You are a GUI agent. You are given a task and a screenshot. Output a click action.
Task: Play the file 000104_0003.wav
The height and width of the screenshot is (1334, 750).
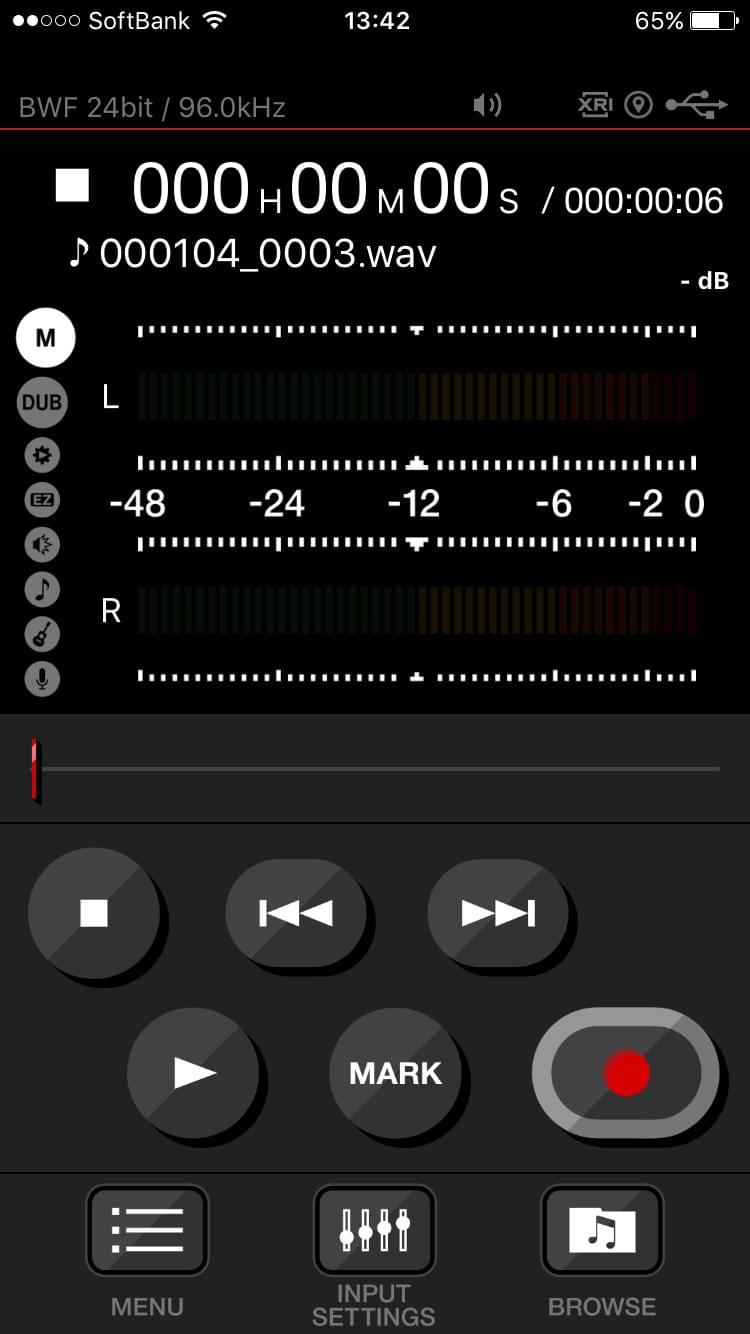point(193,1072)
